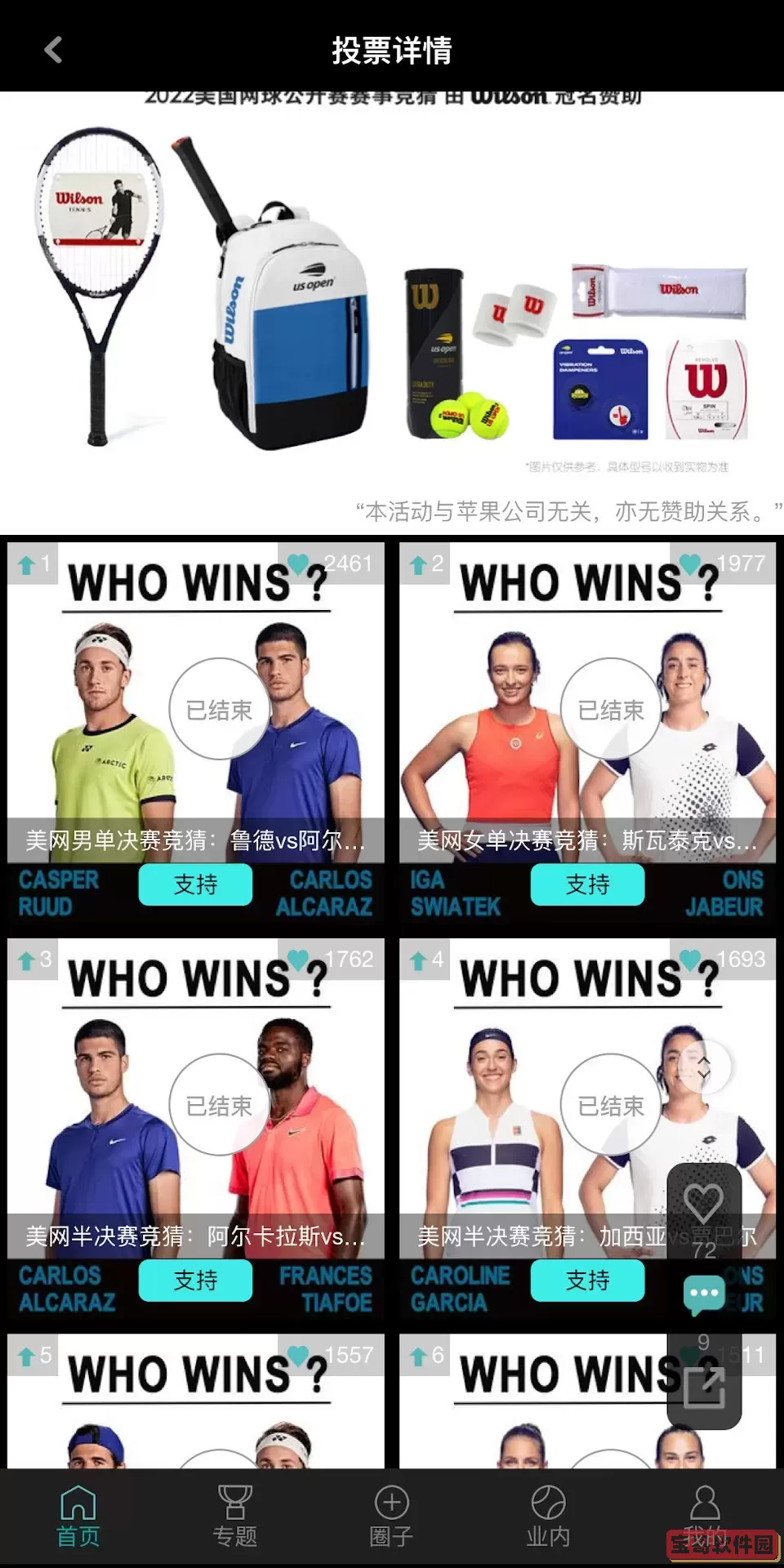Tap 支持 under Alcaraz vs Tiafoe card

(195, 1280)
